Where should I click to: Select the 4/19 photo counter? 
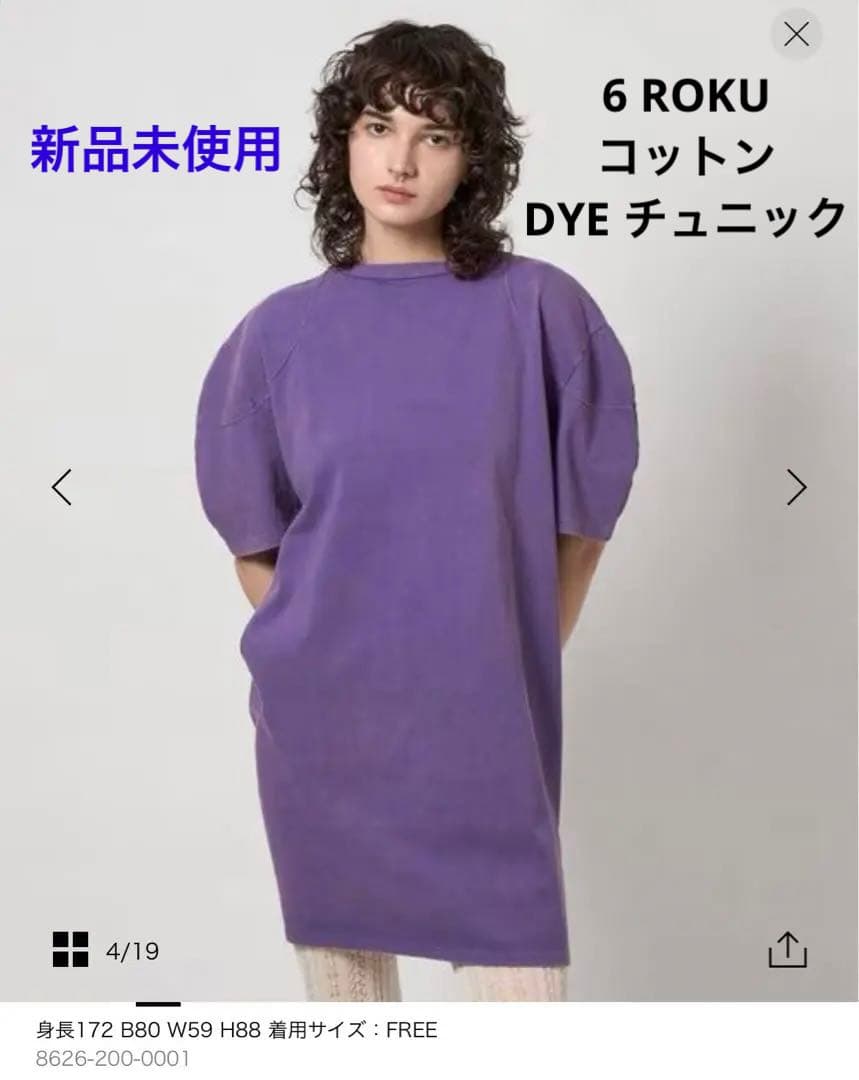[131, 948]
